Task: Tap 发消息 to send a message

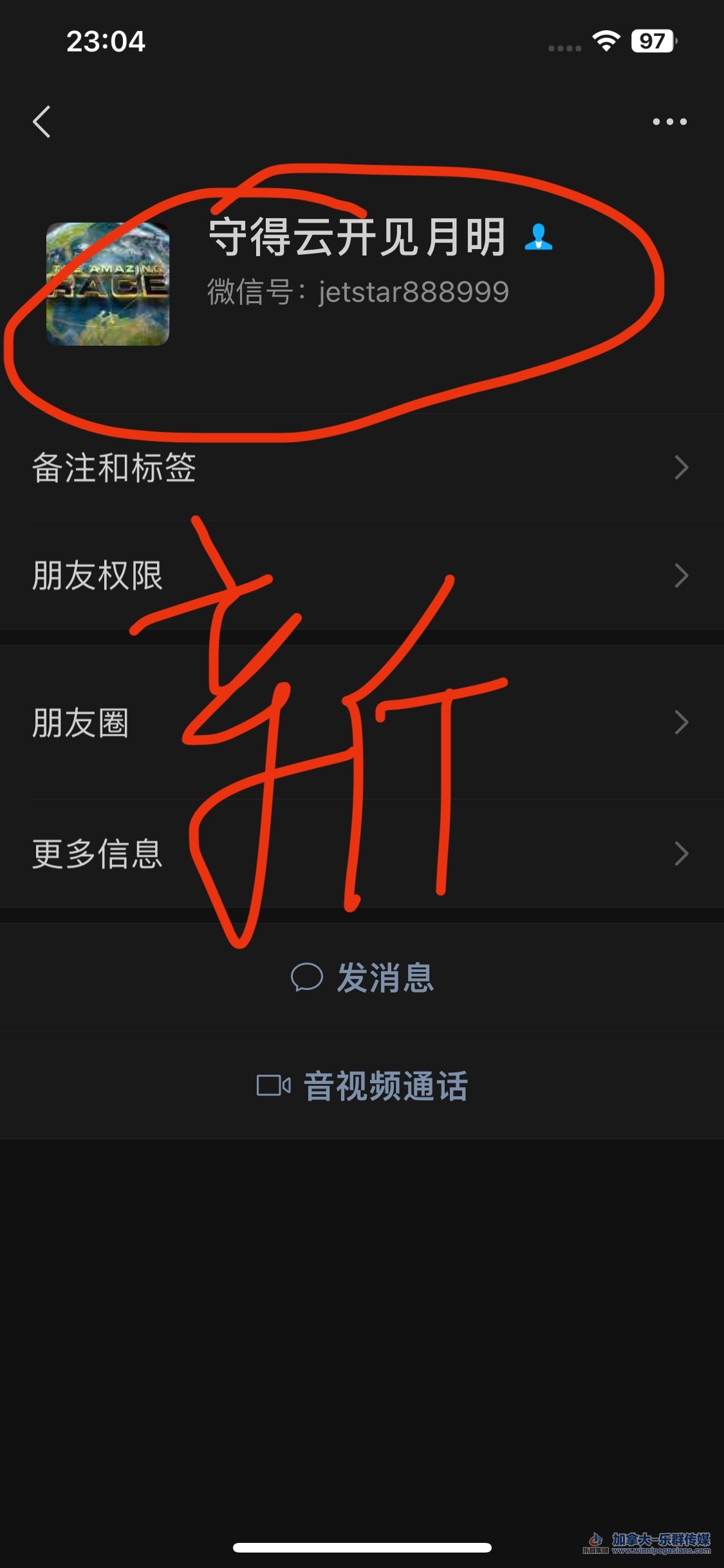Action: point(362,977)
